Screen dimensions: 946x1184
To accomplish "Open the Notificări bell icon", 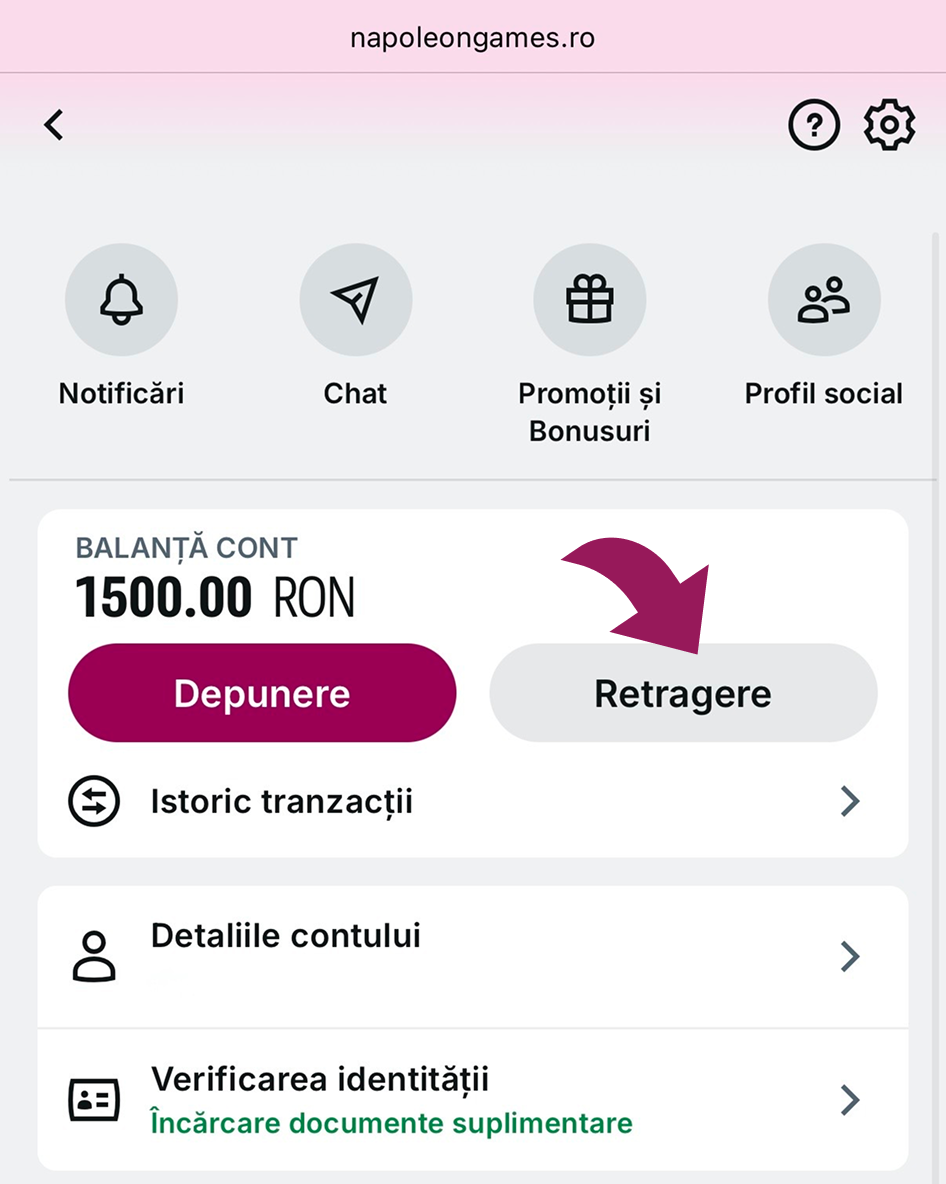I will point(121,299).
